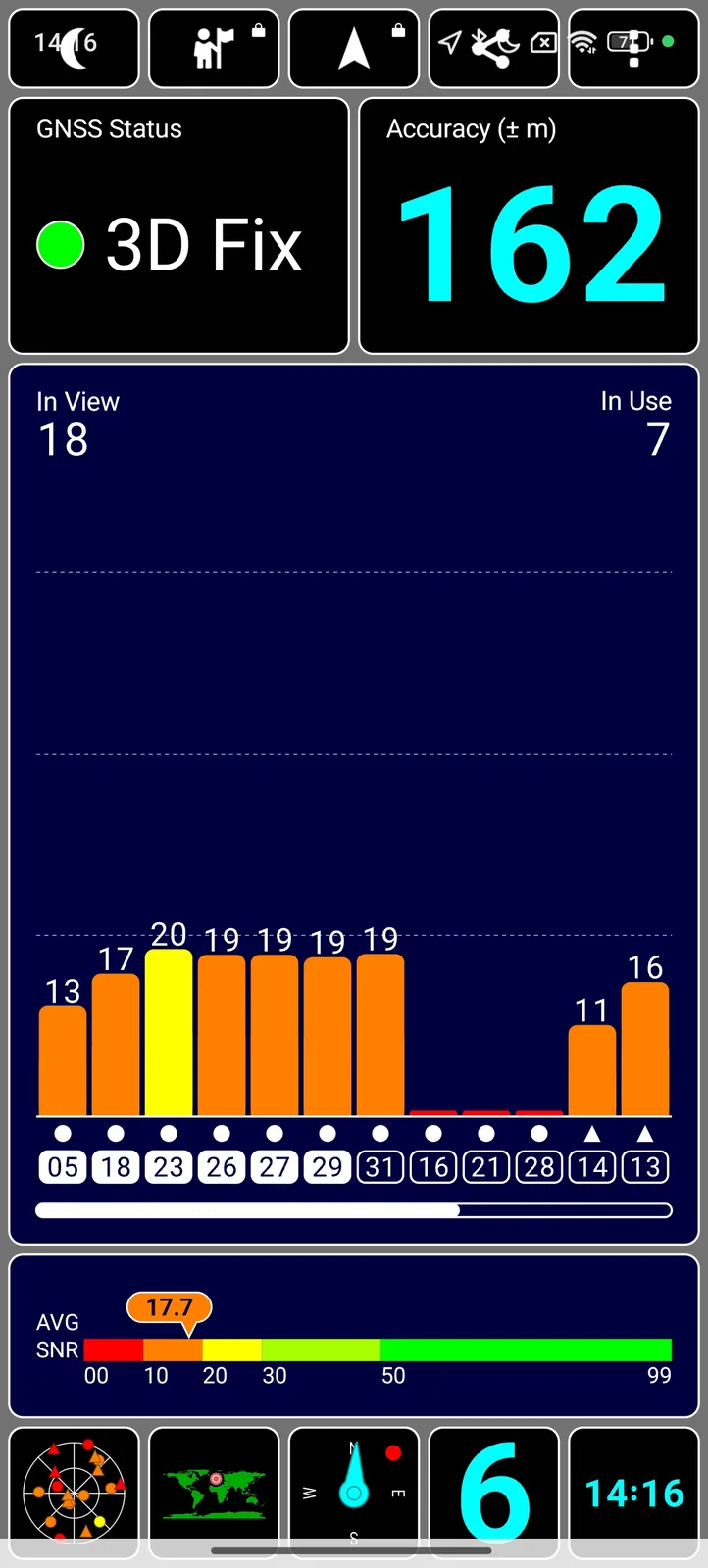Open the world map screen

tap(214, 1492)
